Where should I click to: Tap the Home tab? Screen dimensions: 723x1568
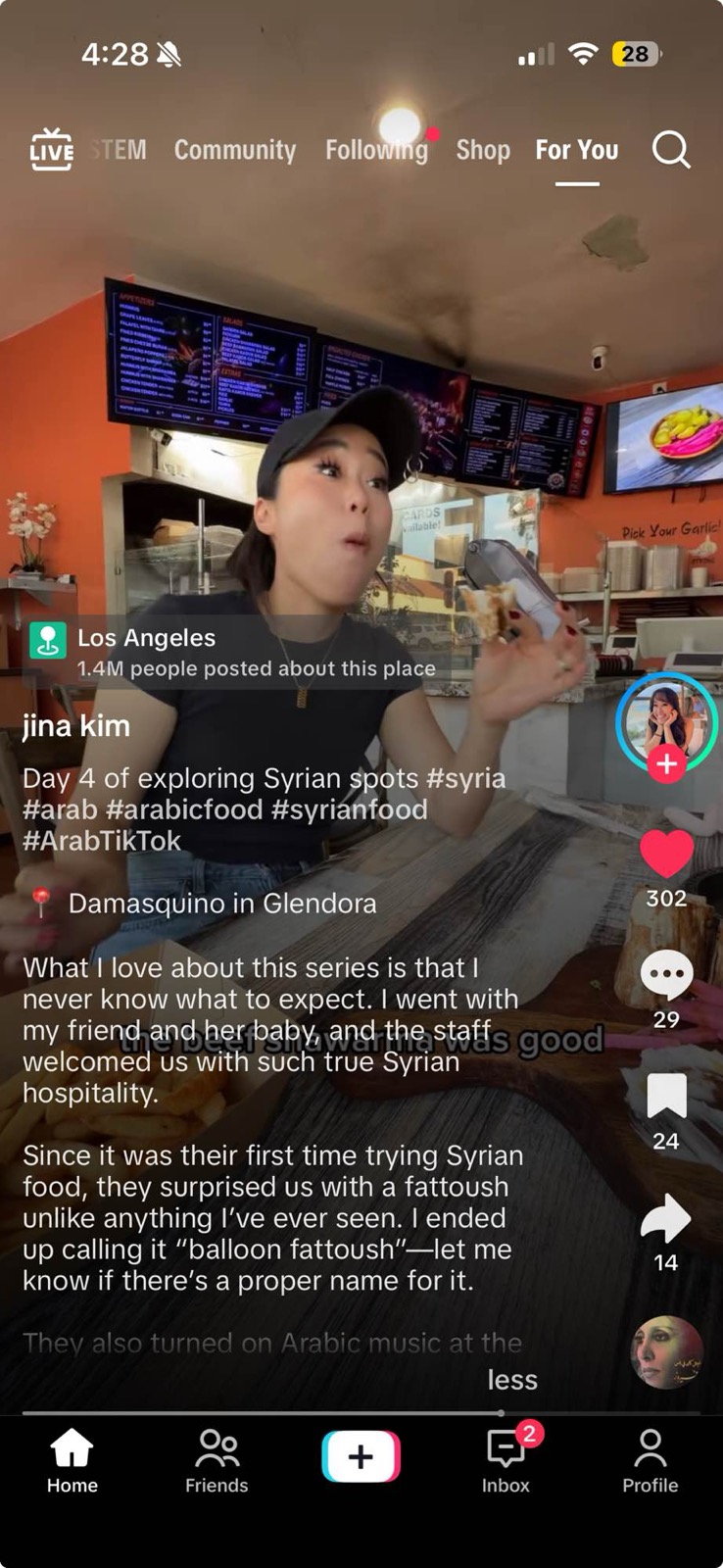pos(72,1460)
